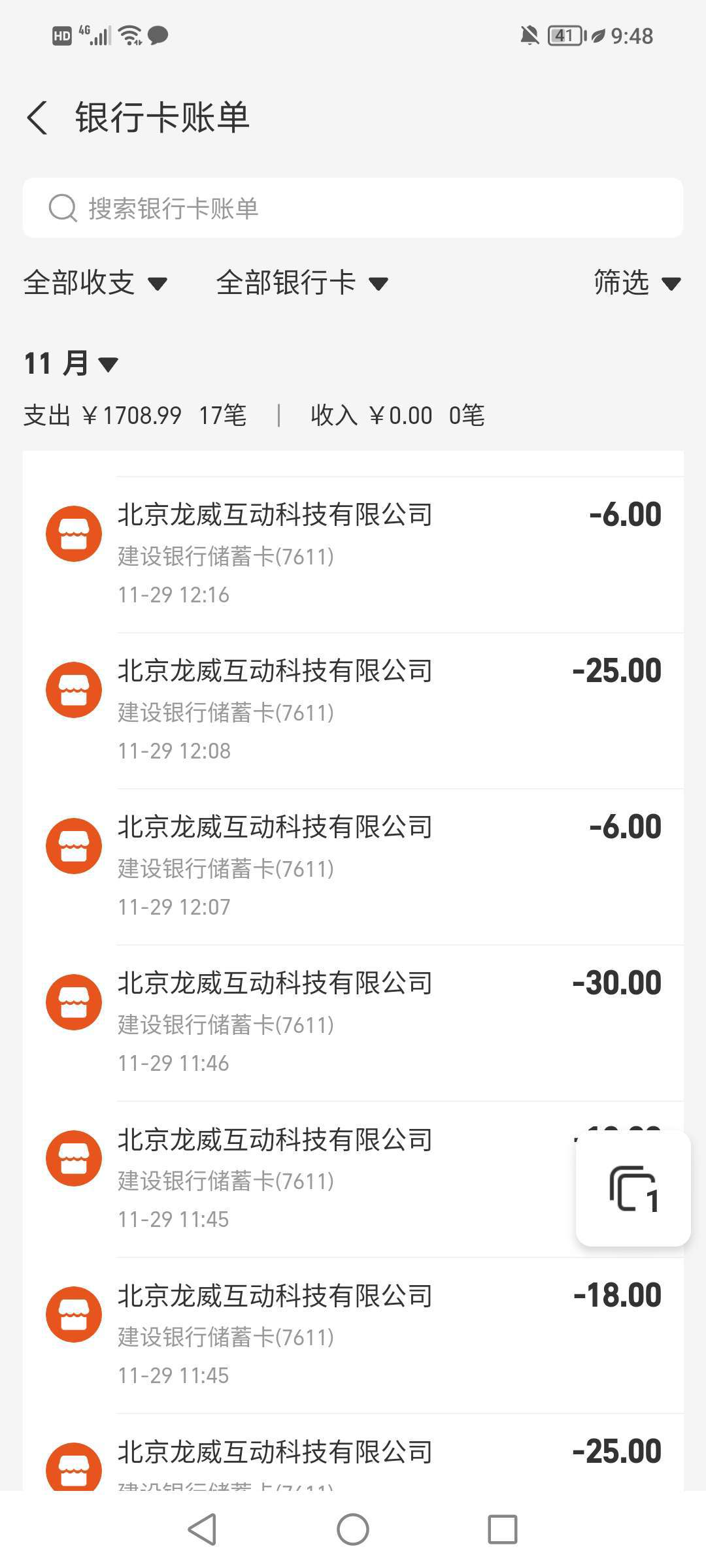
Task: Open the -6.00 transaction at 11-29 12:16
Action: tap(353, 554)
